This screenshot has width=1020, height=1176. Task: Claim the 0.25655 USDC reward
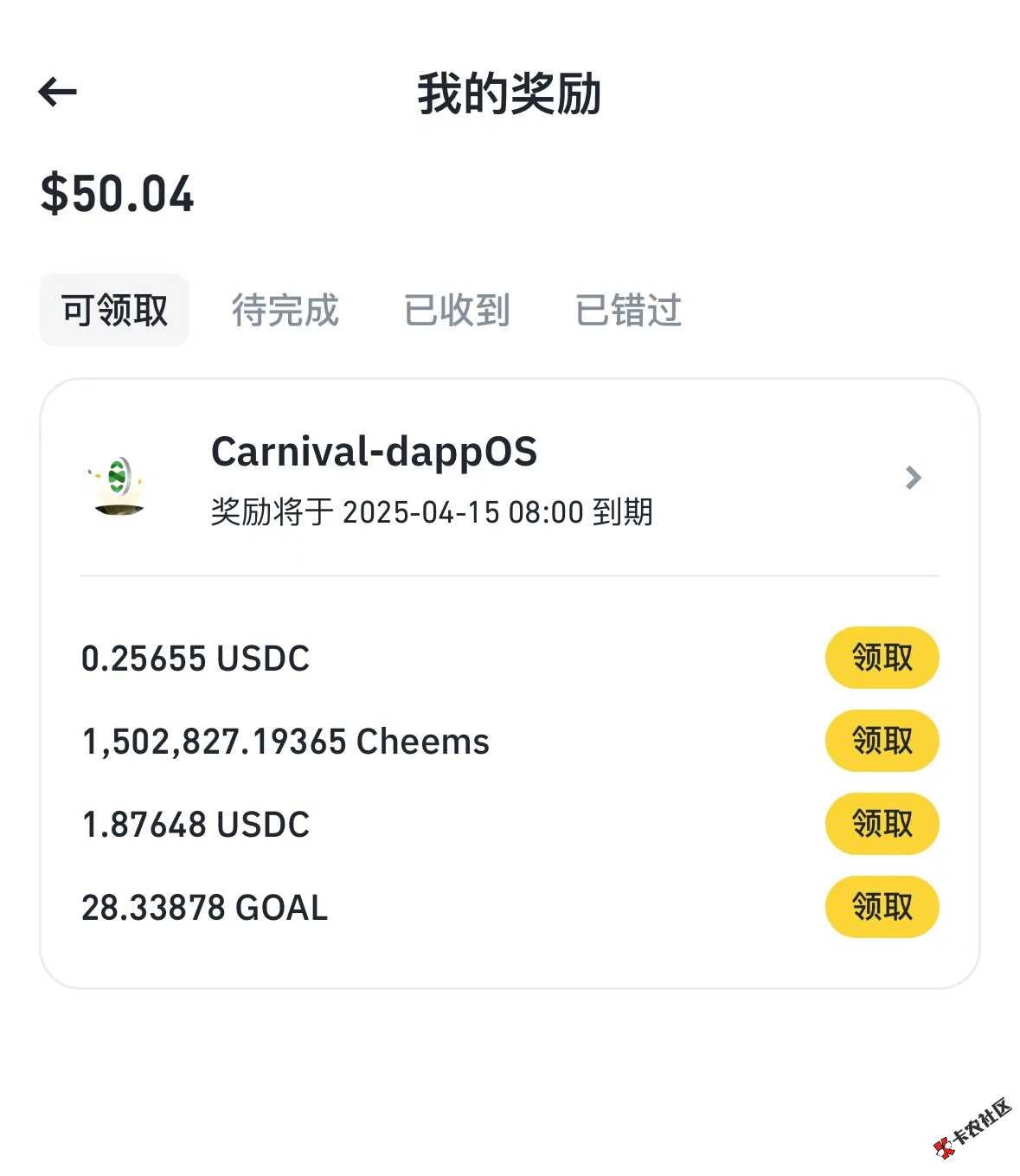point(882,658)
